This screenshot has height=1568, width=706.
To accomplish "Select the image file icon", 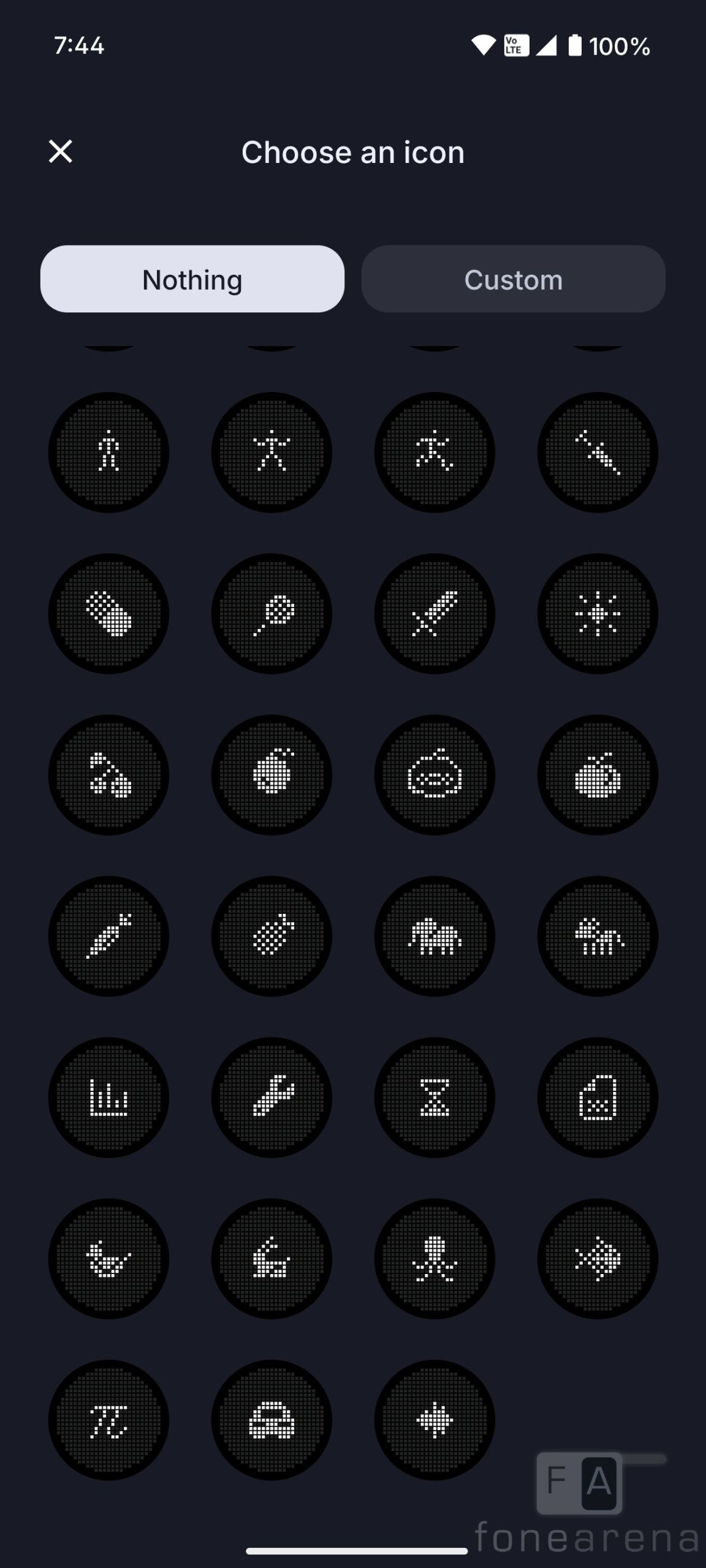I will click(x=598, y=1097).
